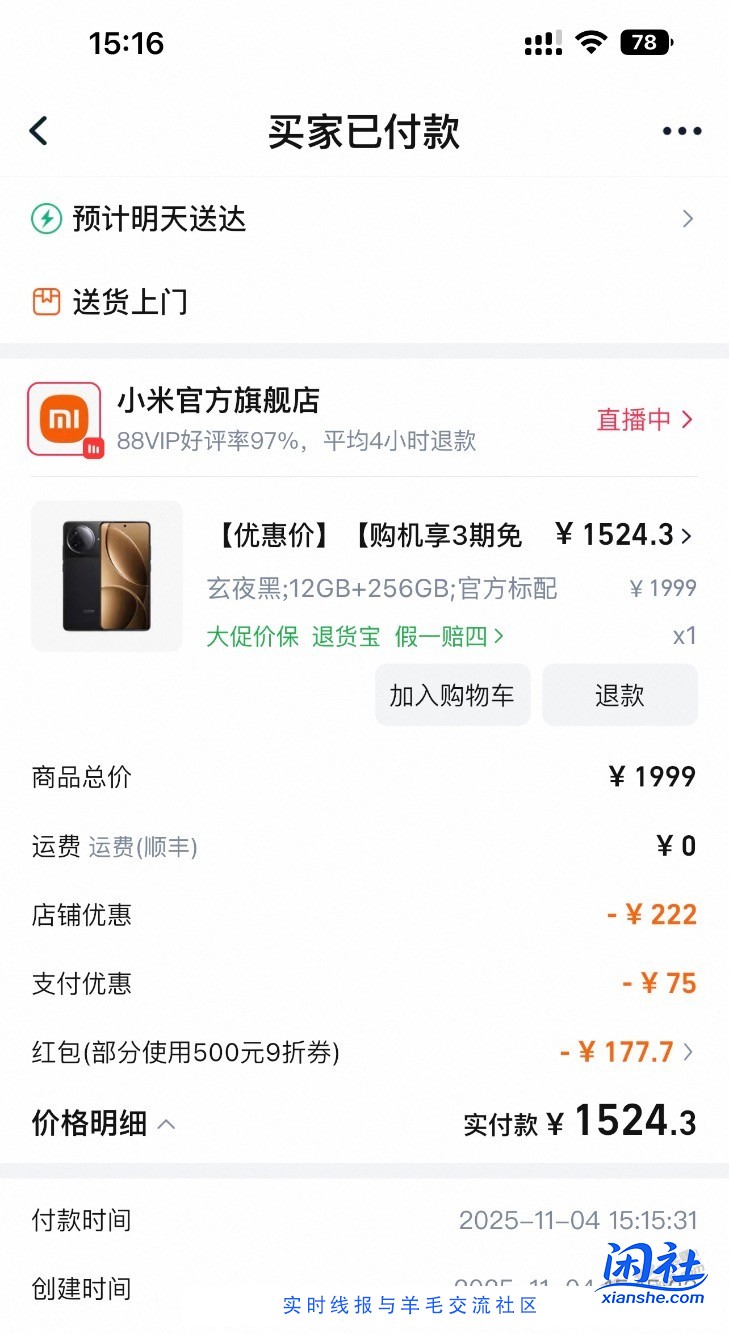Tap the green lightning delivery icon
This screenshot has height=1334, width=729.
(x=46, y=218)
